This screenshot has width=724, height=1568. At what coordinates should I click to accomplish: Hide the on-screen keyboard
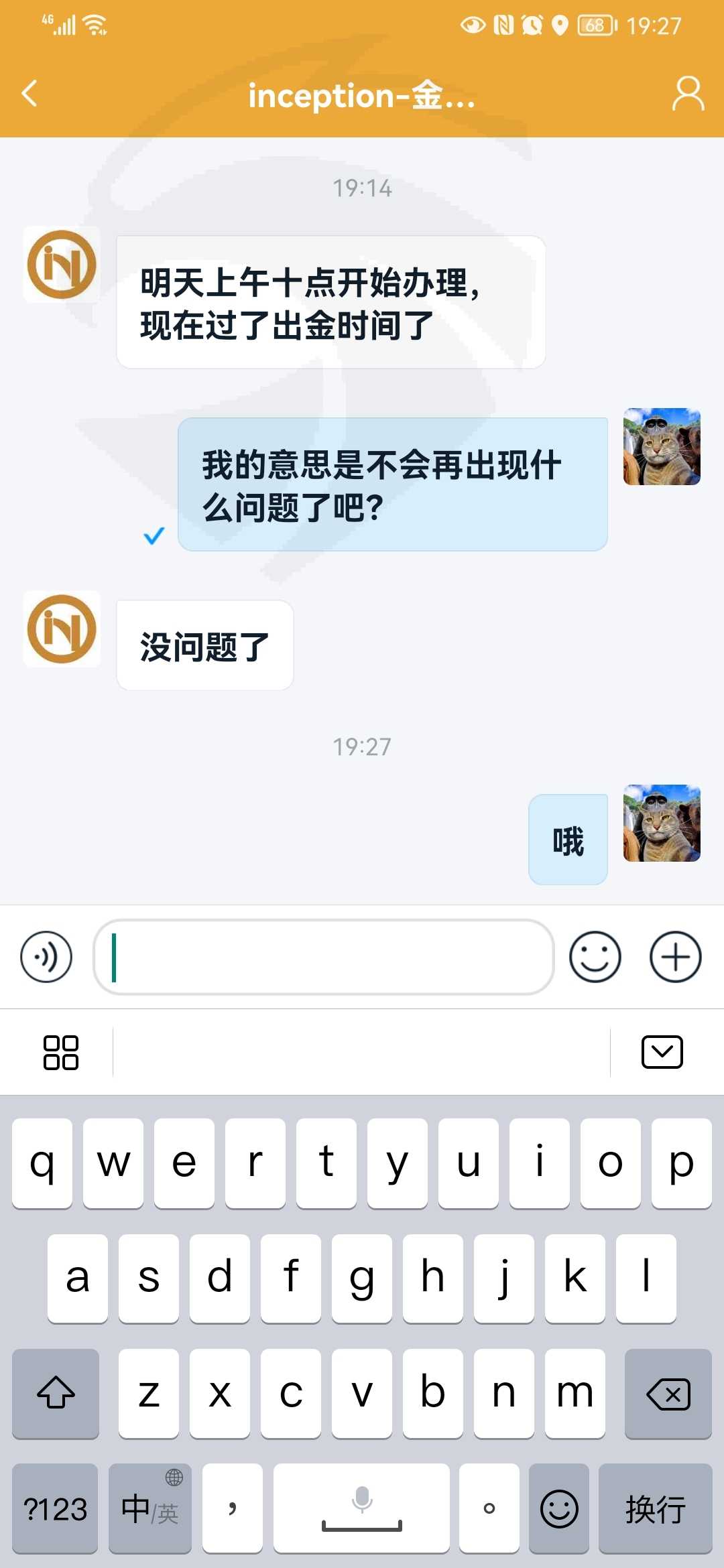pyautogui.click(x=662, y=1052)
